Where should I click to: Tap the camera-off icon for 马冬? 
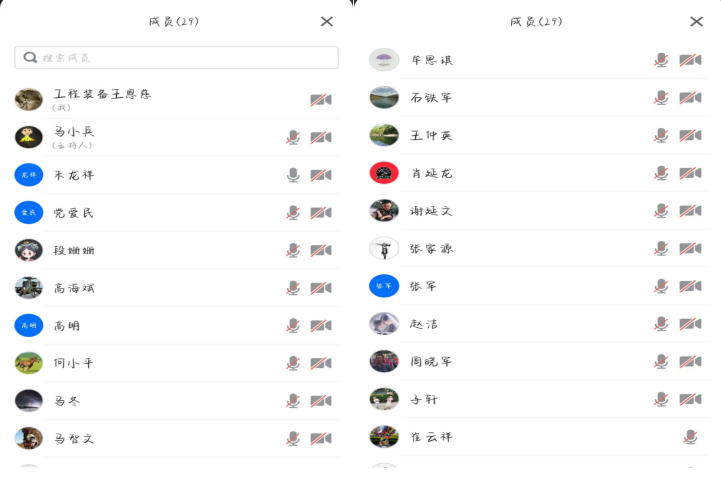321,401
